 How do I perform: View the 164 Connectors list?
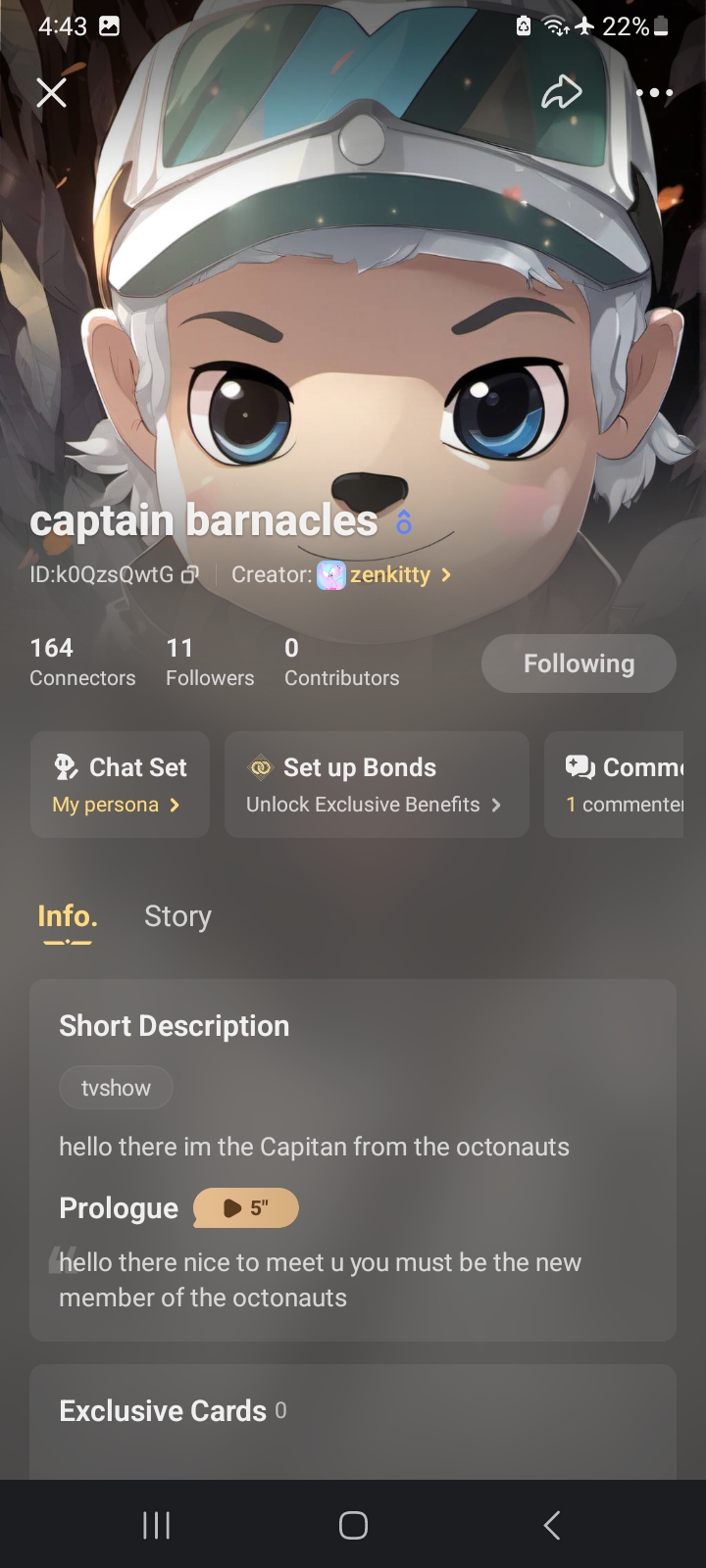82,662
